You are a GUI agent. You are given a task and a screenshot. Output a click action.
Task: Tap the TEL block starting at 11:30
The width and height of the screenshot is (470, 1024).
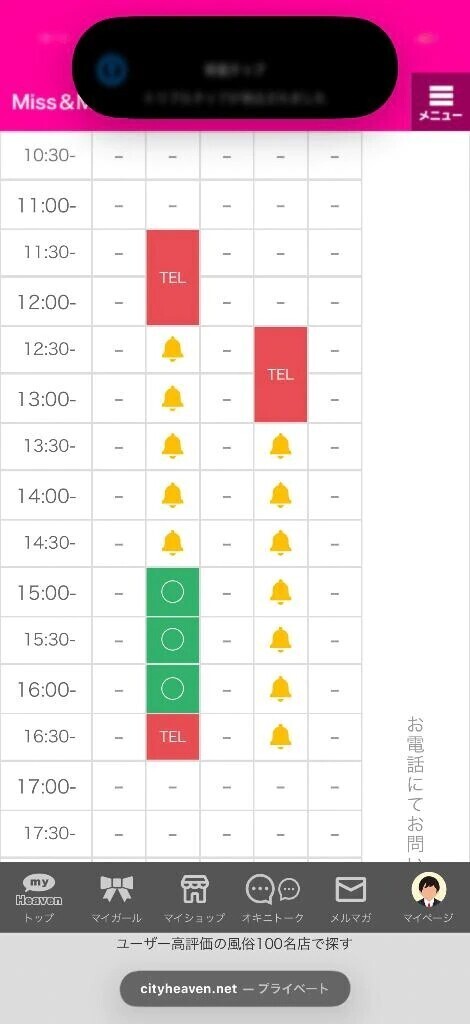[x=172, y=277]
